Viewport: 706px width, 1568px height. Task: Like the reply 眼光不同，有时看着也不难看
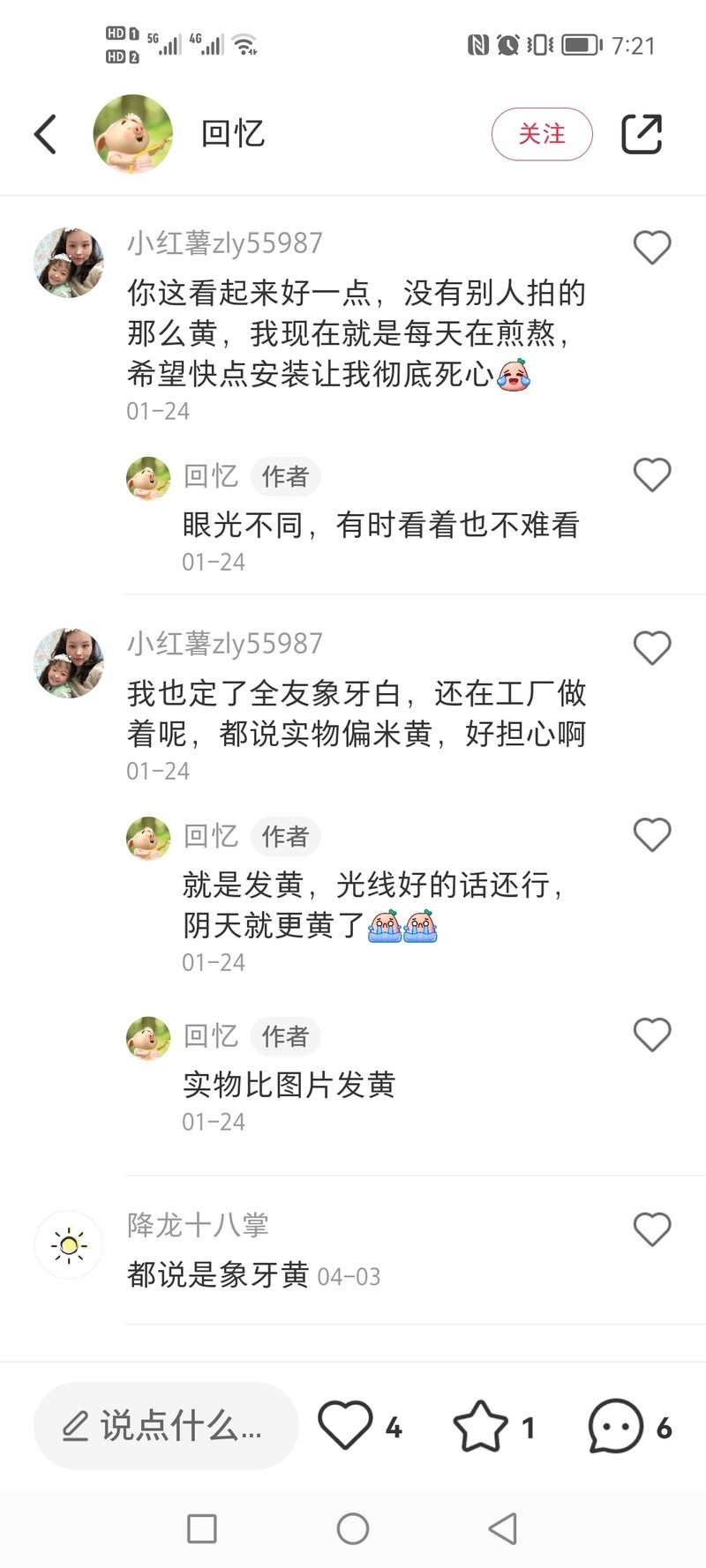pos(652,474)
